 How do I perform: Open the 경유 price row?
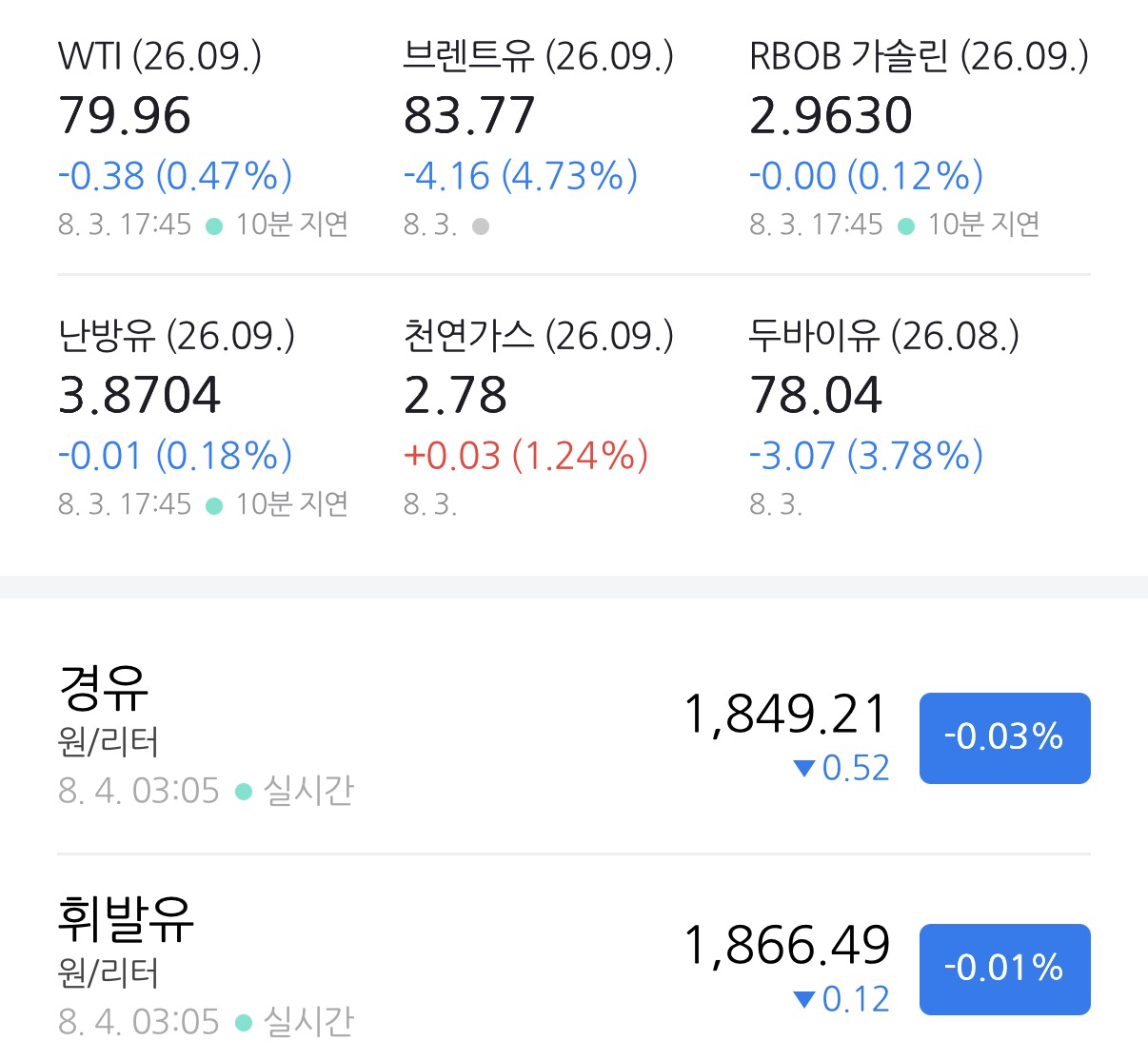(574, 737)
